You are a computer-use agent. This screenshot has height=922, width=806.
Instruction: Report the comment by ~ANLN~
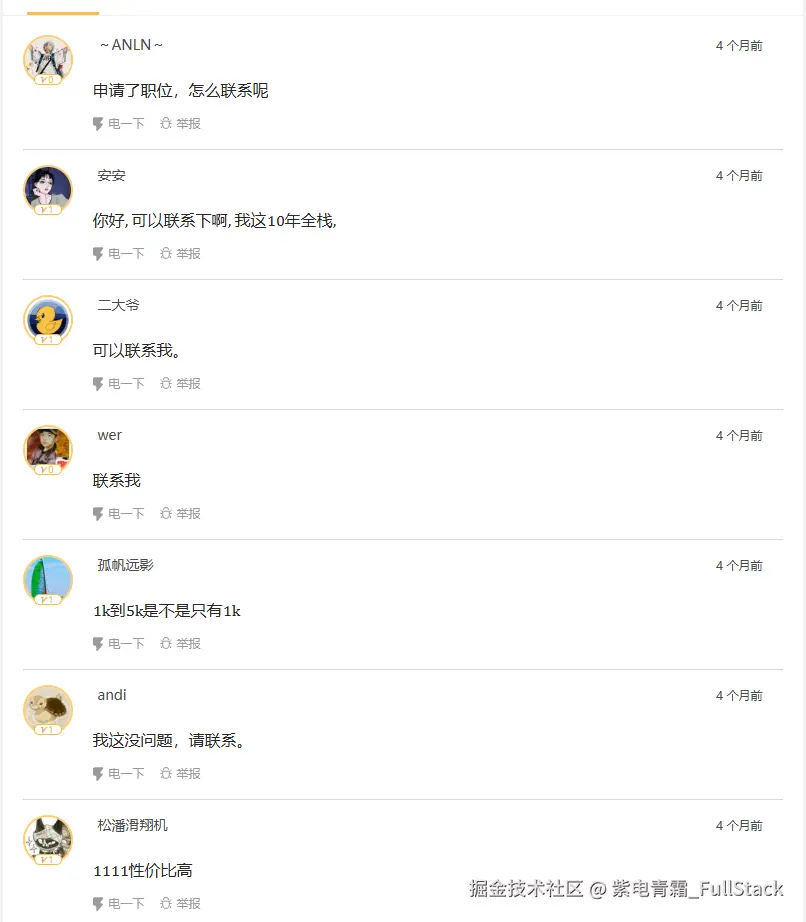180,124
